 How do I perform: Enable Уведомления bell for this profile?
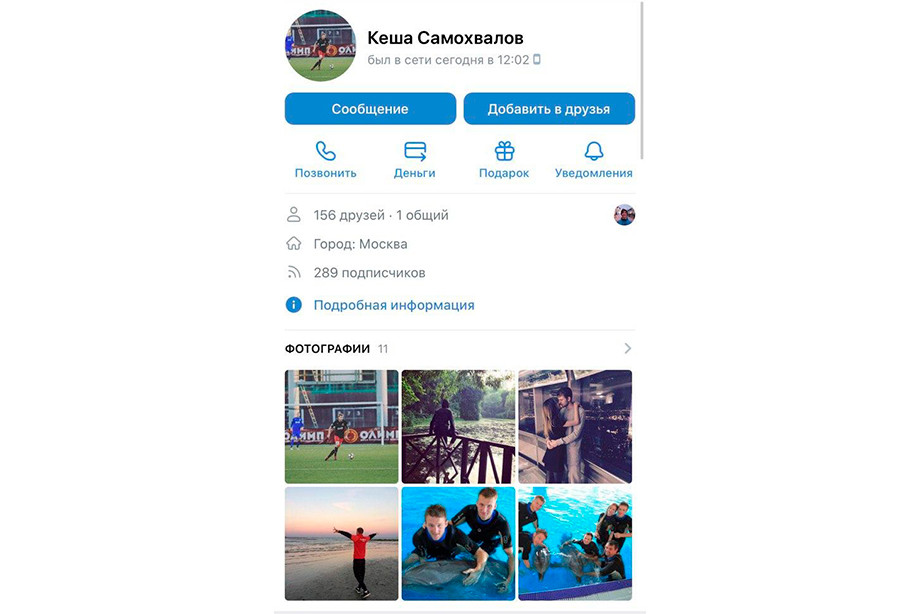coord(594,160)
